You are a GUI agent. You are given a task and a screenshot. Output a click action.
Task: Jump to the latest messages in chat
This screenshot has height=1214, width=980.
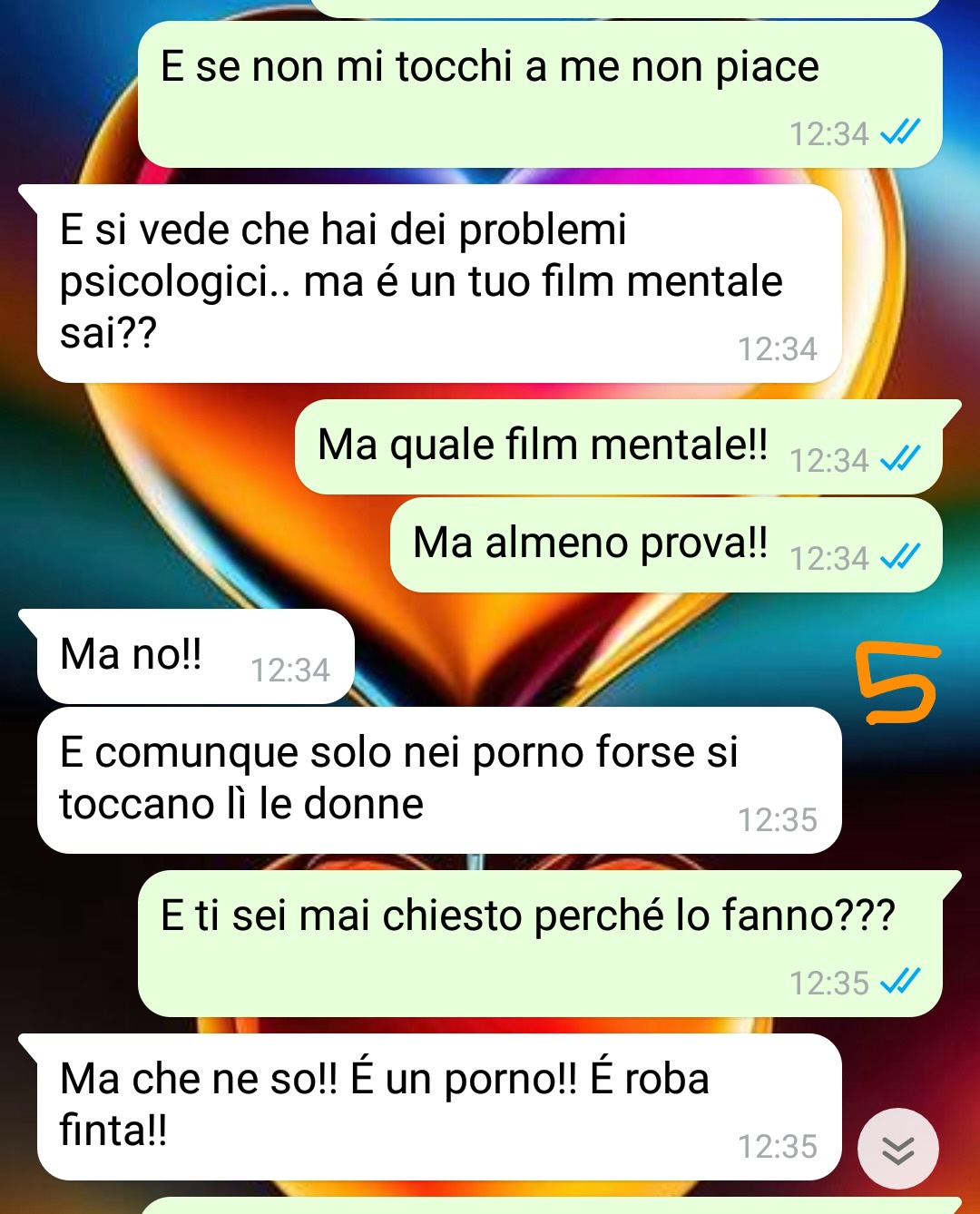click(x=897, y=1149)
